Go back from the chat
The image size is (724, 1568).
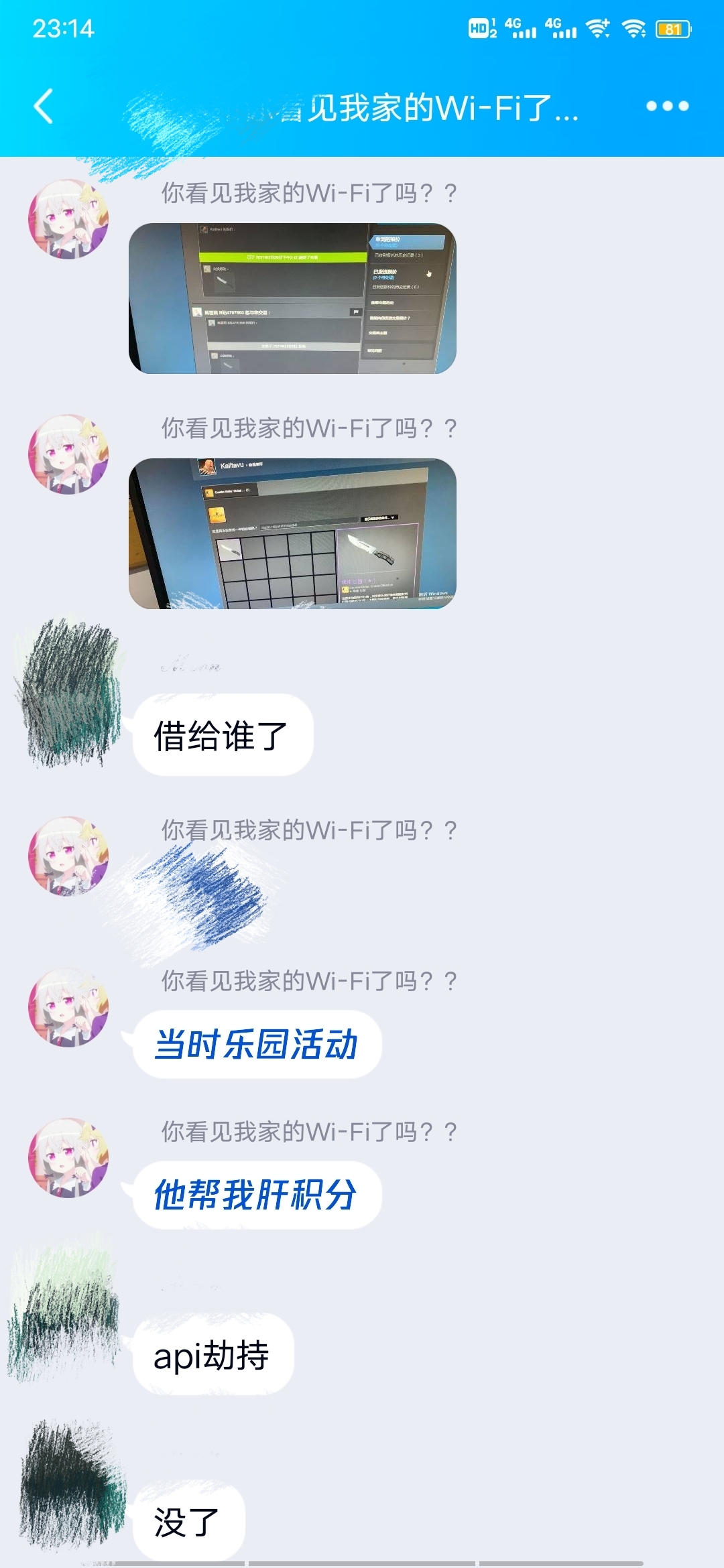(x=44, y=107)
